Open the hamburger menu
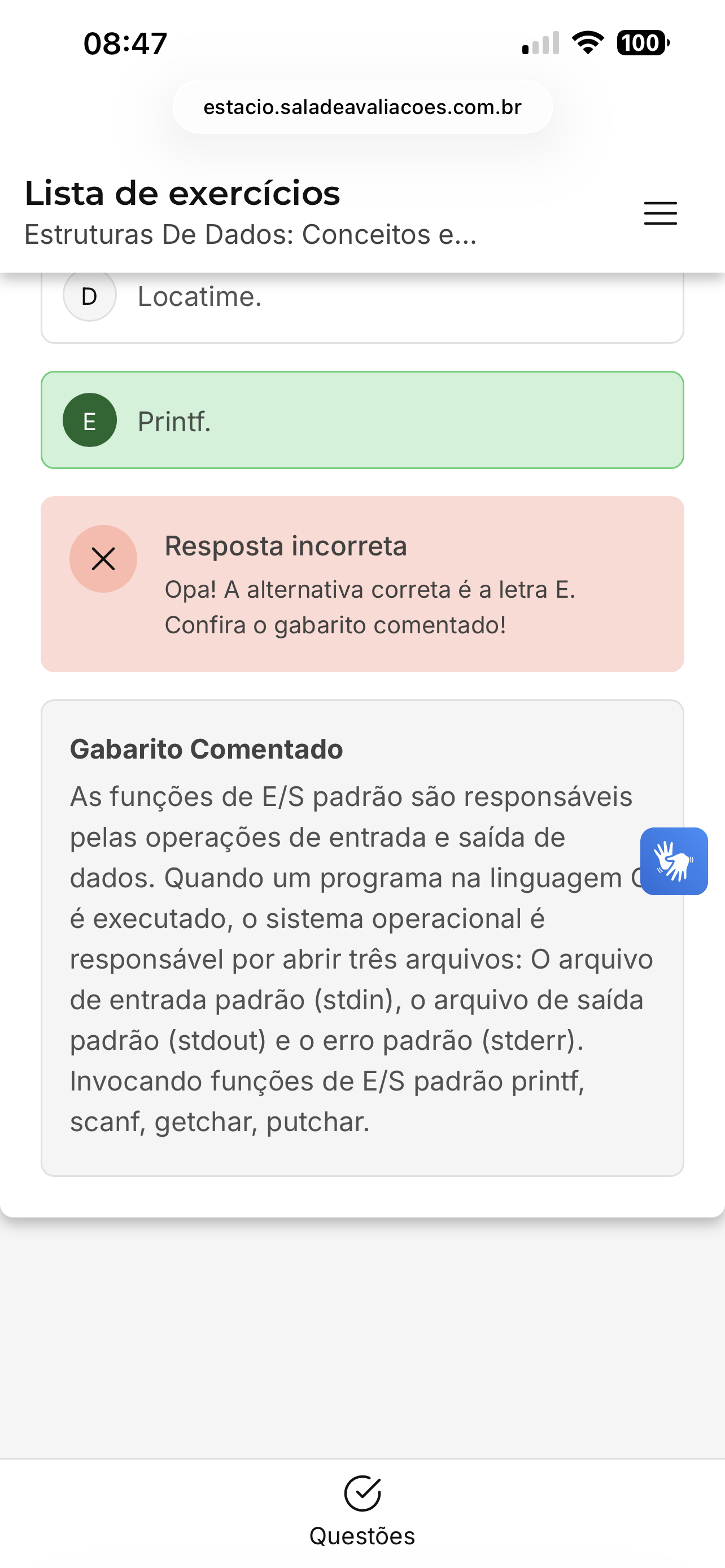 661,213
